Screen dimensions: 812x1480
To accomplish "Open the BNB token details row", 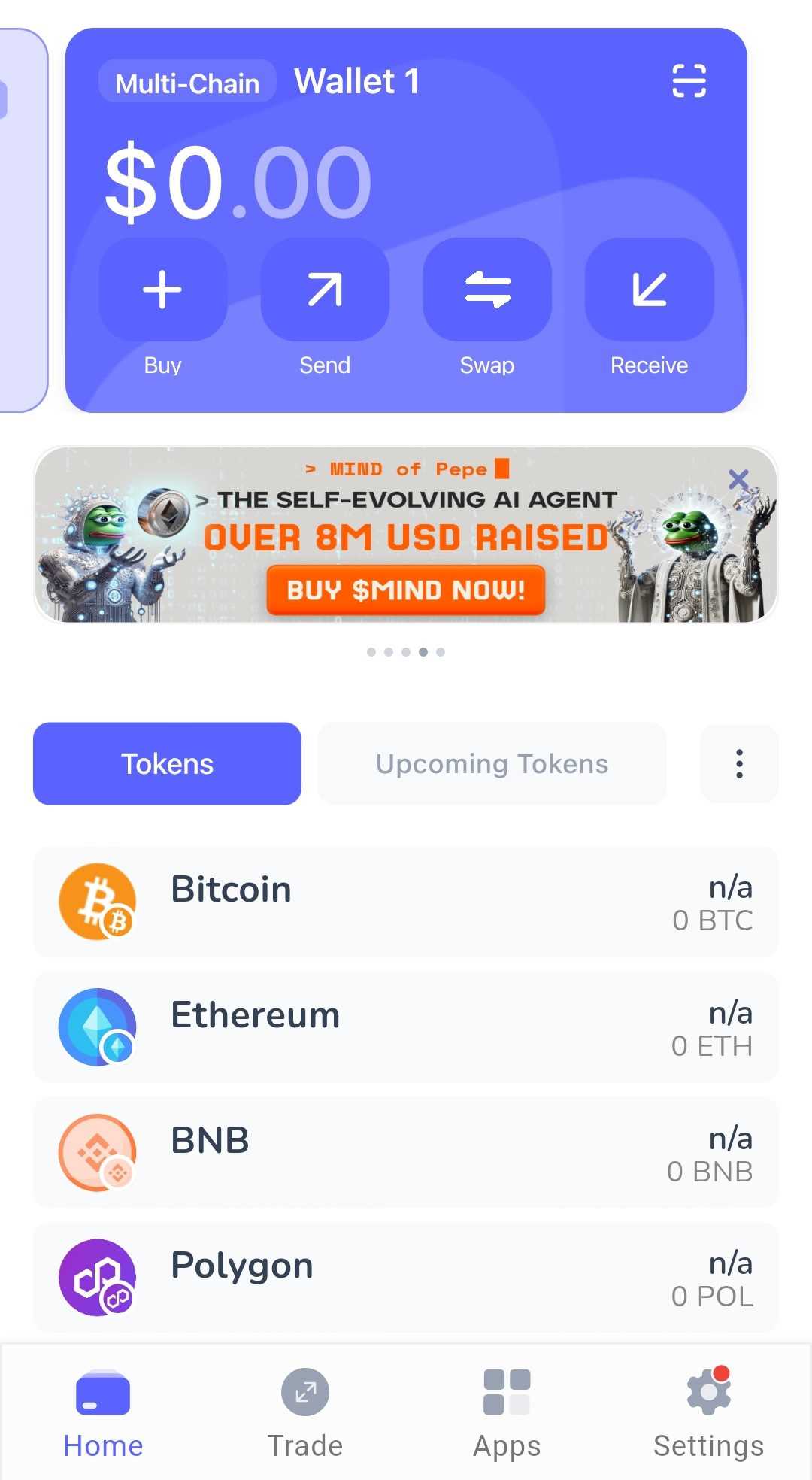I will 406,1151.
